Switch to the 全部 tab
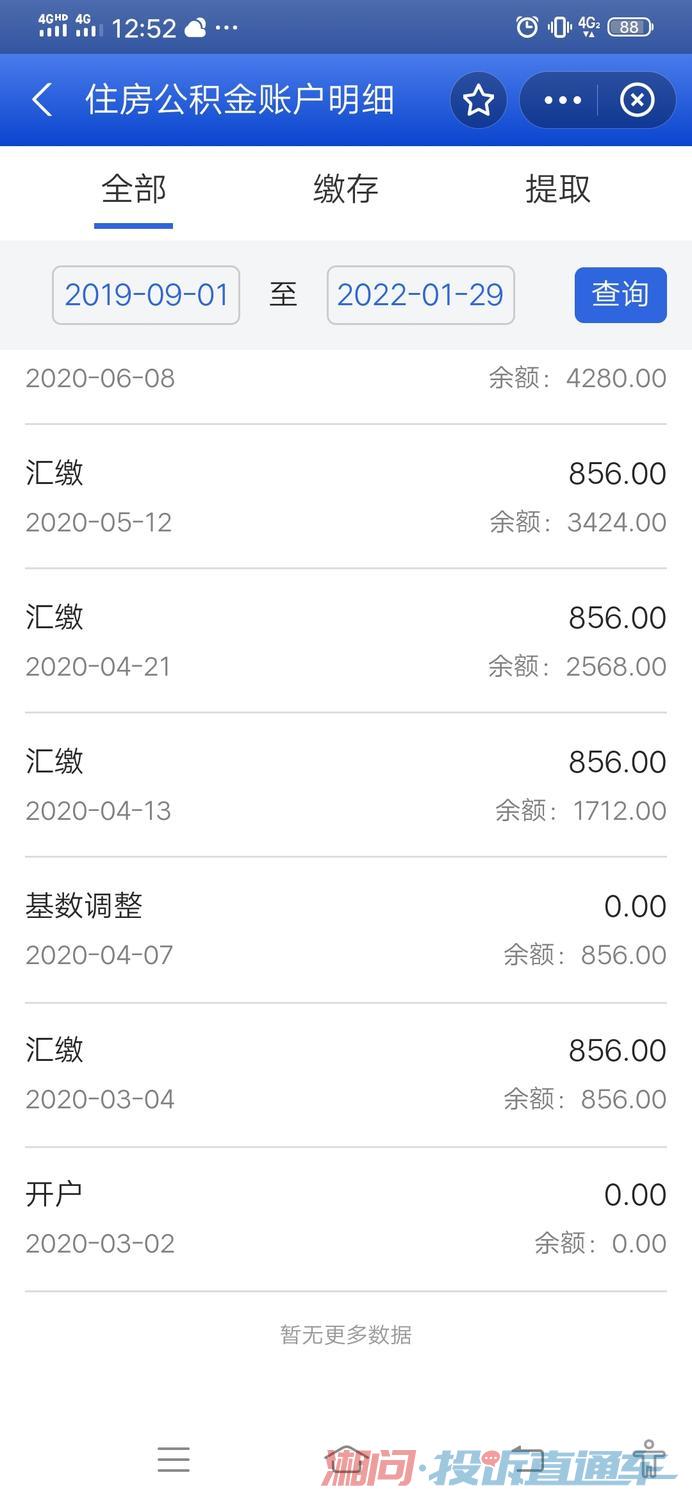 [134, 189]
